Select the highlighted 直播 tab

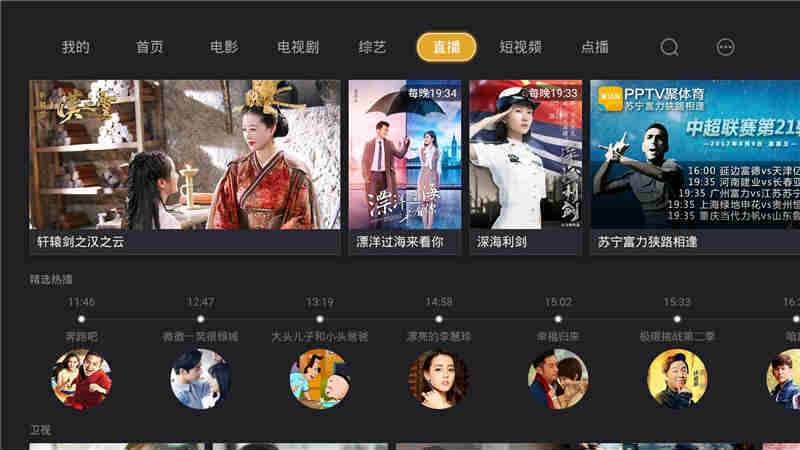click(x=446, y=47)
